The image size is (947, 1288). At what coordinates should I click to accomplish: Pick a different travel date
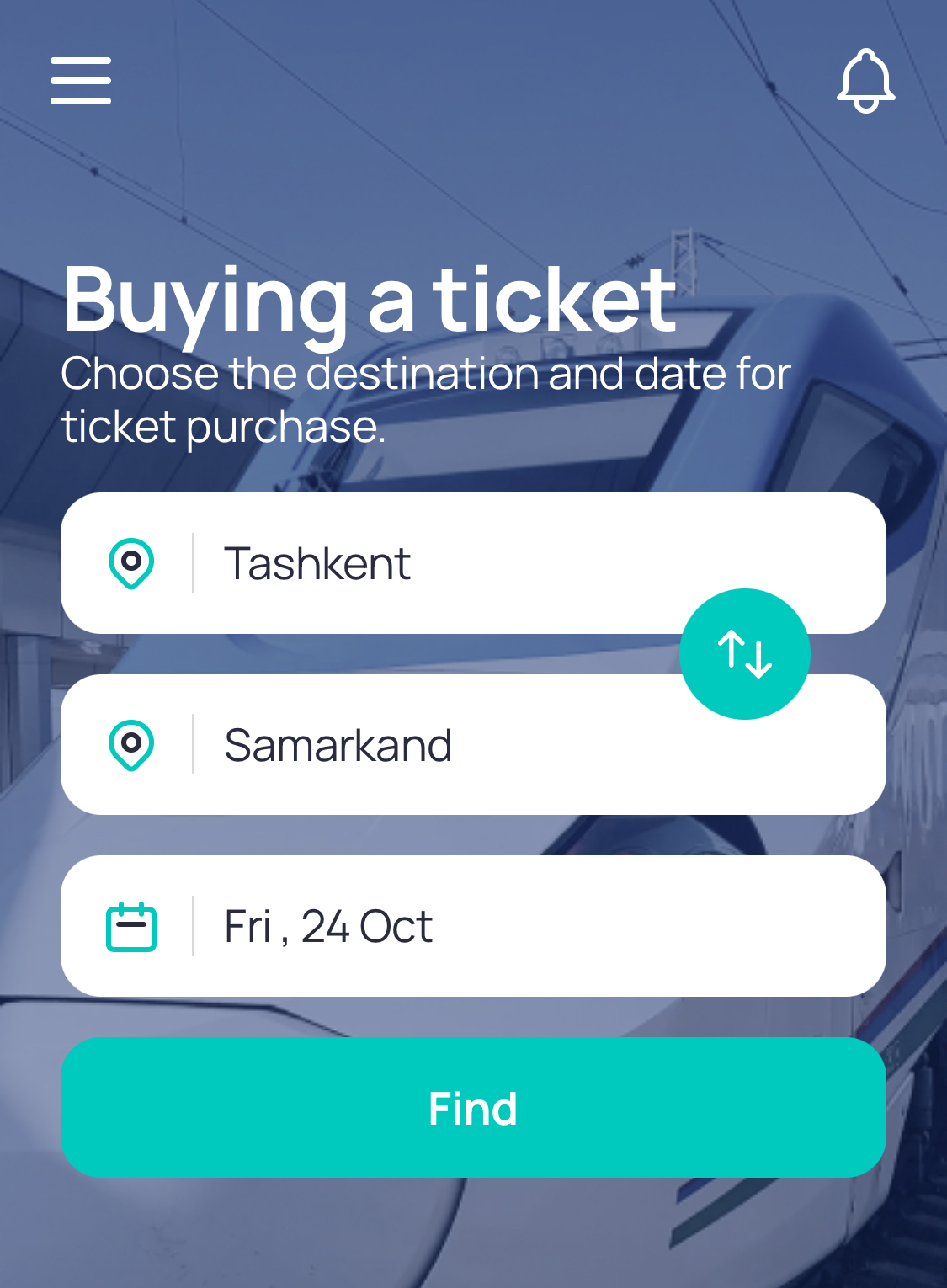tap(471, 926)
